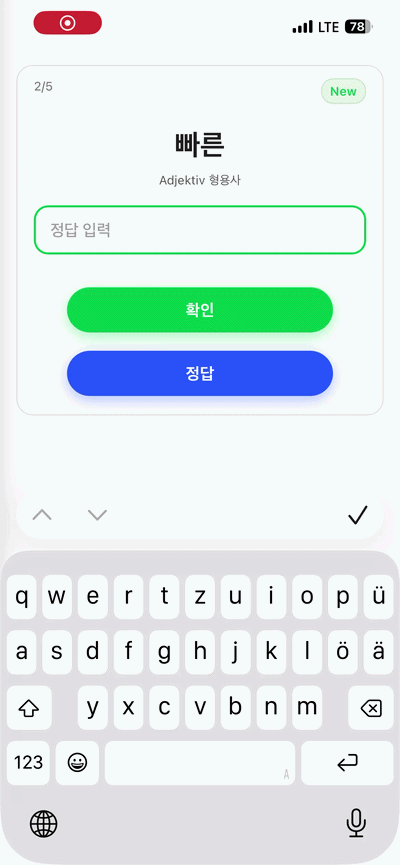Image resolution: width=400 pixels, height=865 pixels.
Task: Hit the keyboard return key
Action: point(348,763)
